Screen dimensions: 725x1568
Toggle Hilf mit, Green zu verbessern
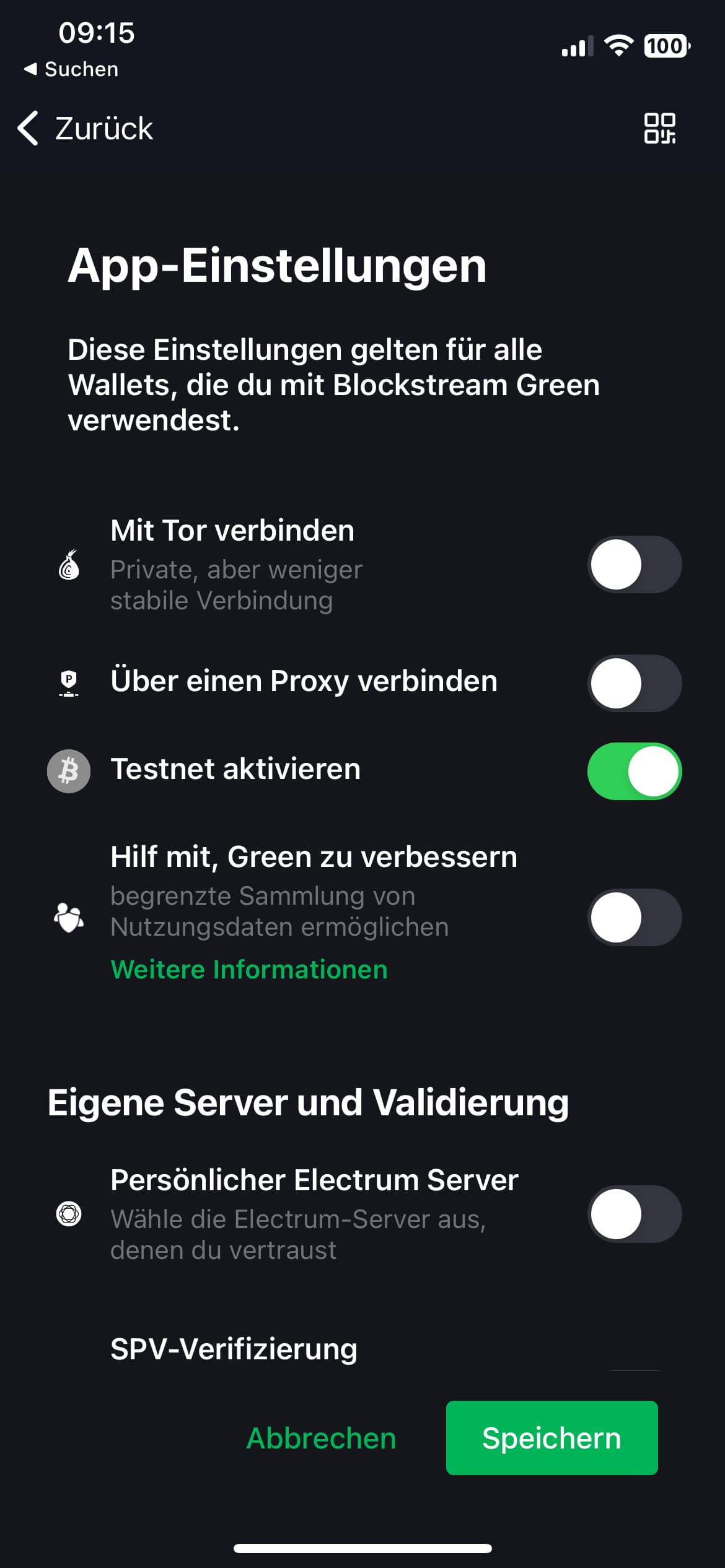click(635, 917)
